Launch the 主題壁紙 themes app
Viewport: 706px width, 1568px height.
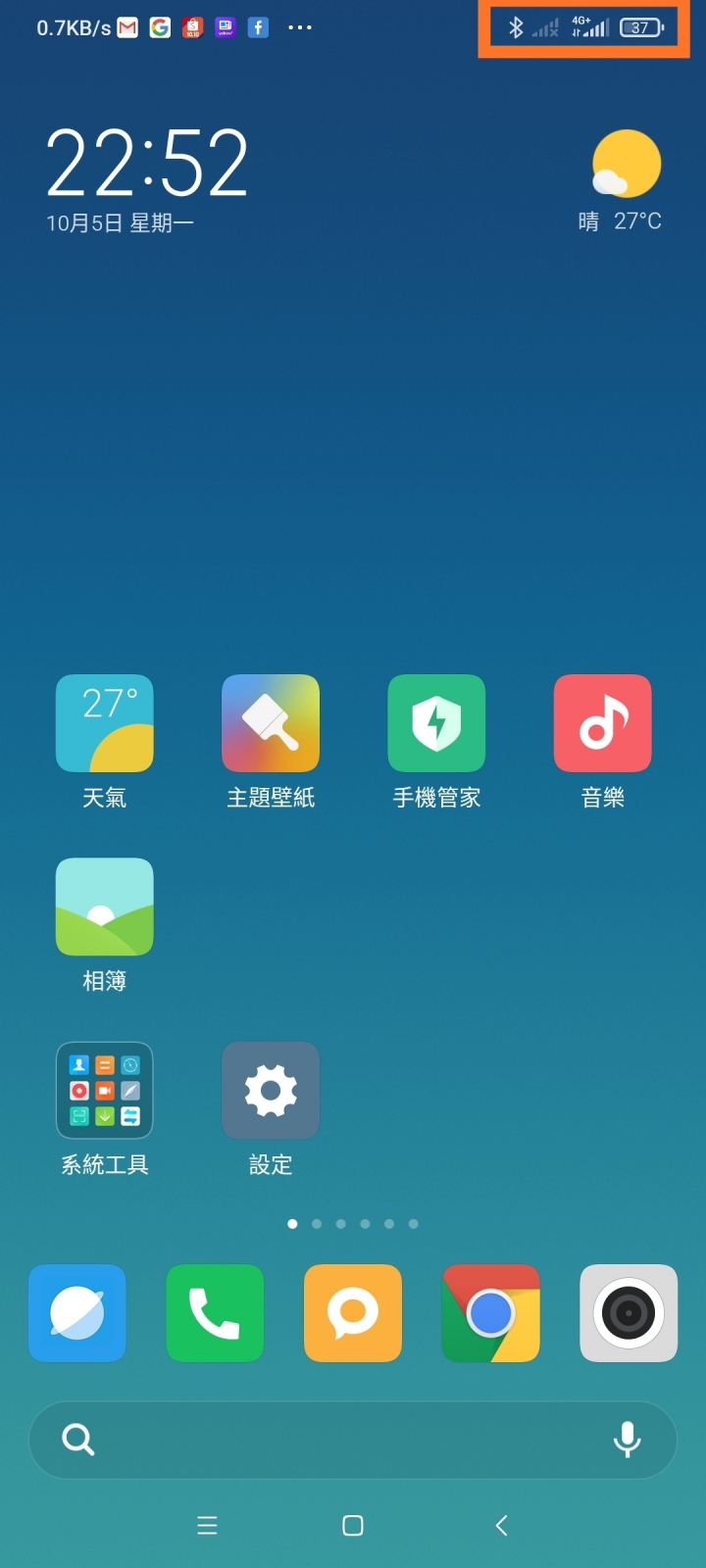[271, 723]
